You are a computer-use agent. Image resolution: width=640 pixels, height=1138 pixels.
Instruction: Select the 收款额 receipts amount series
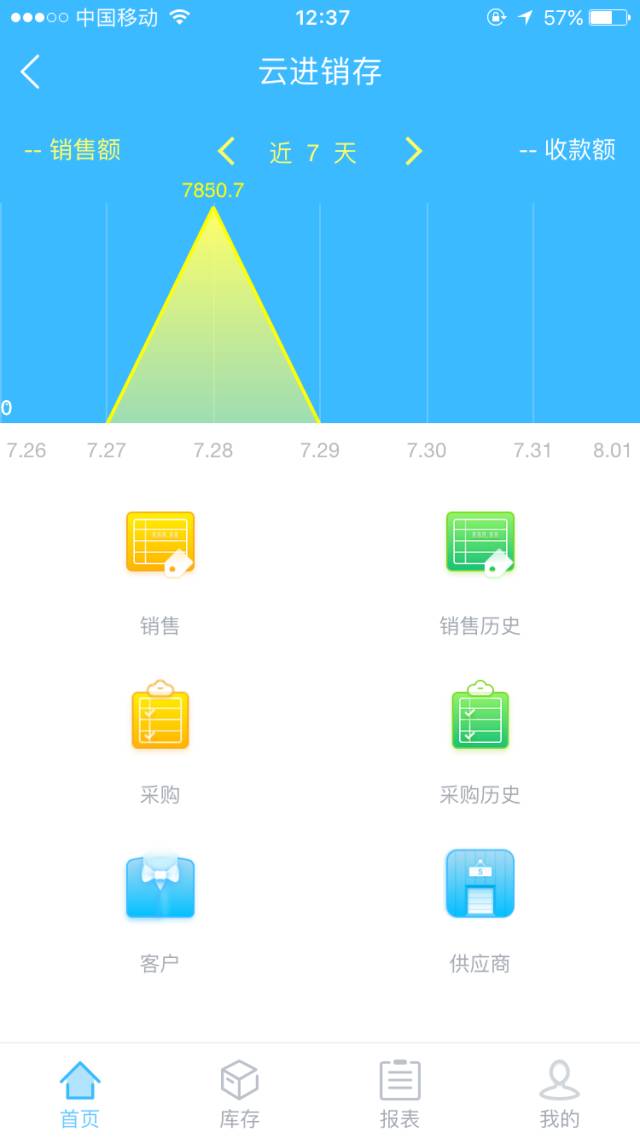(567, 150)
